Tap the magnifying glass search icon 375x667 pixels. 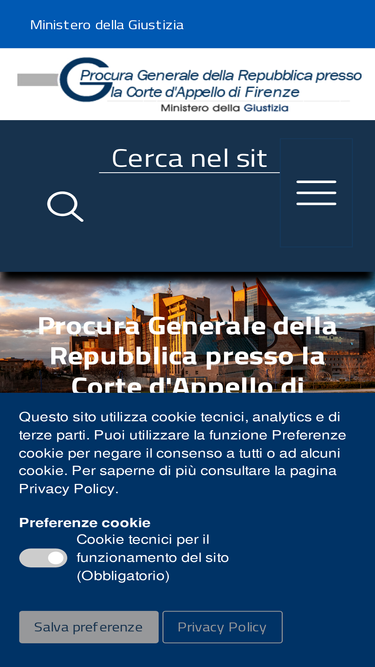(x=65, y=206)
